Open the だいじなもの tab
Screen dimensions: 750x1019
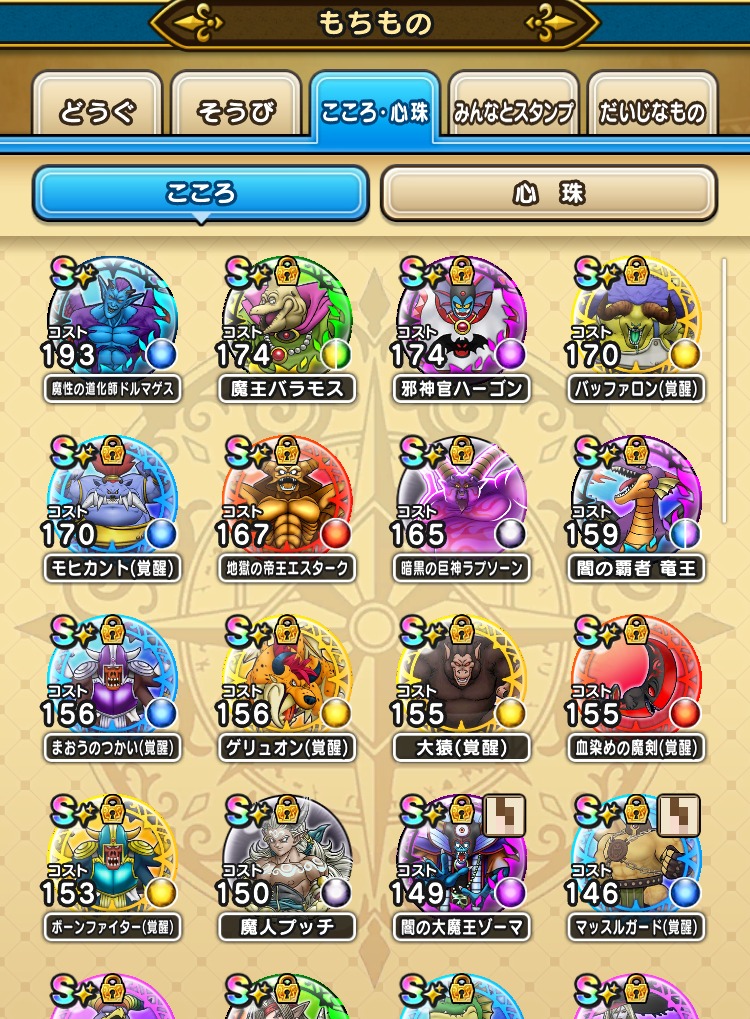652,111
